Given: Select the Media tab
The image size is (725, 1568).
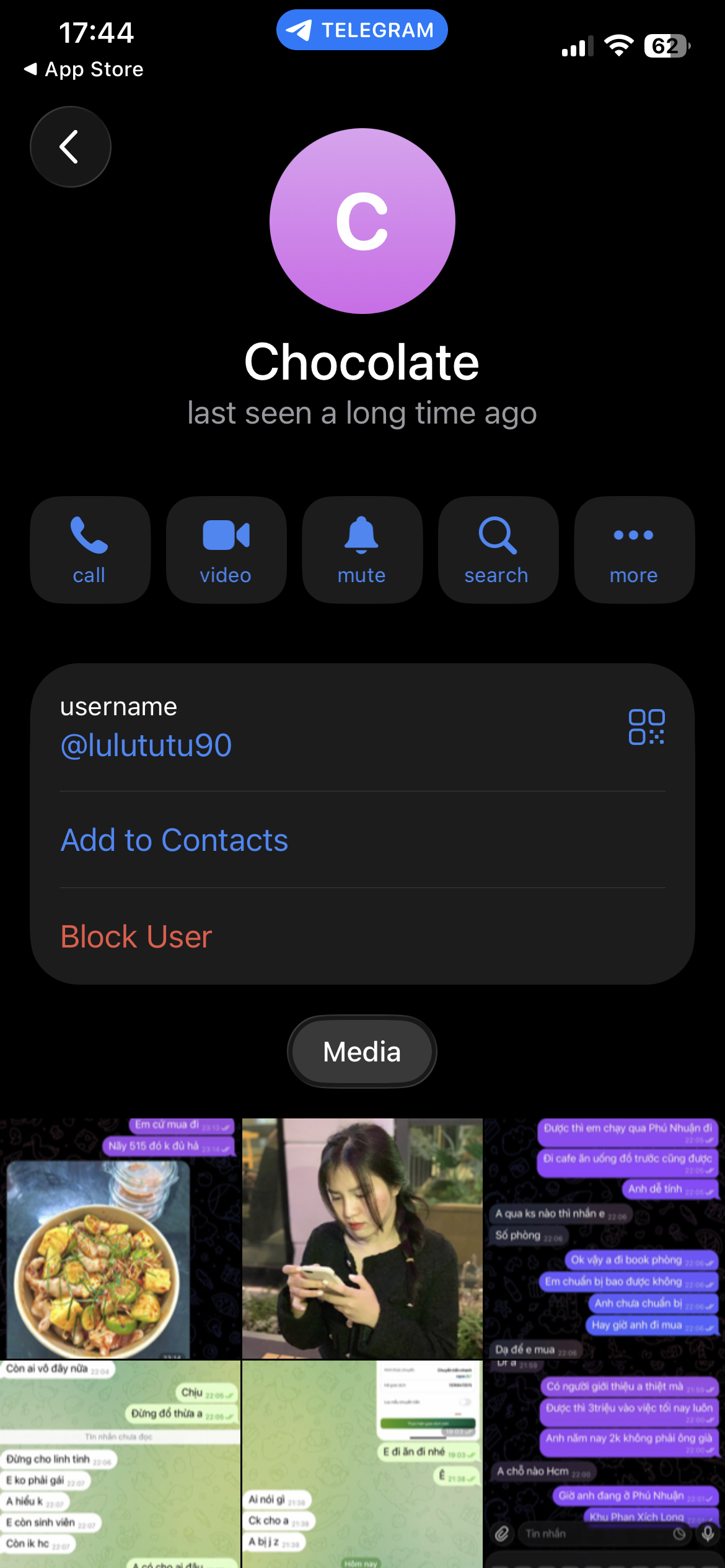Looking at the screenshot, I should [x=362, y=1052].
